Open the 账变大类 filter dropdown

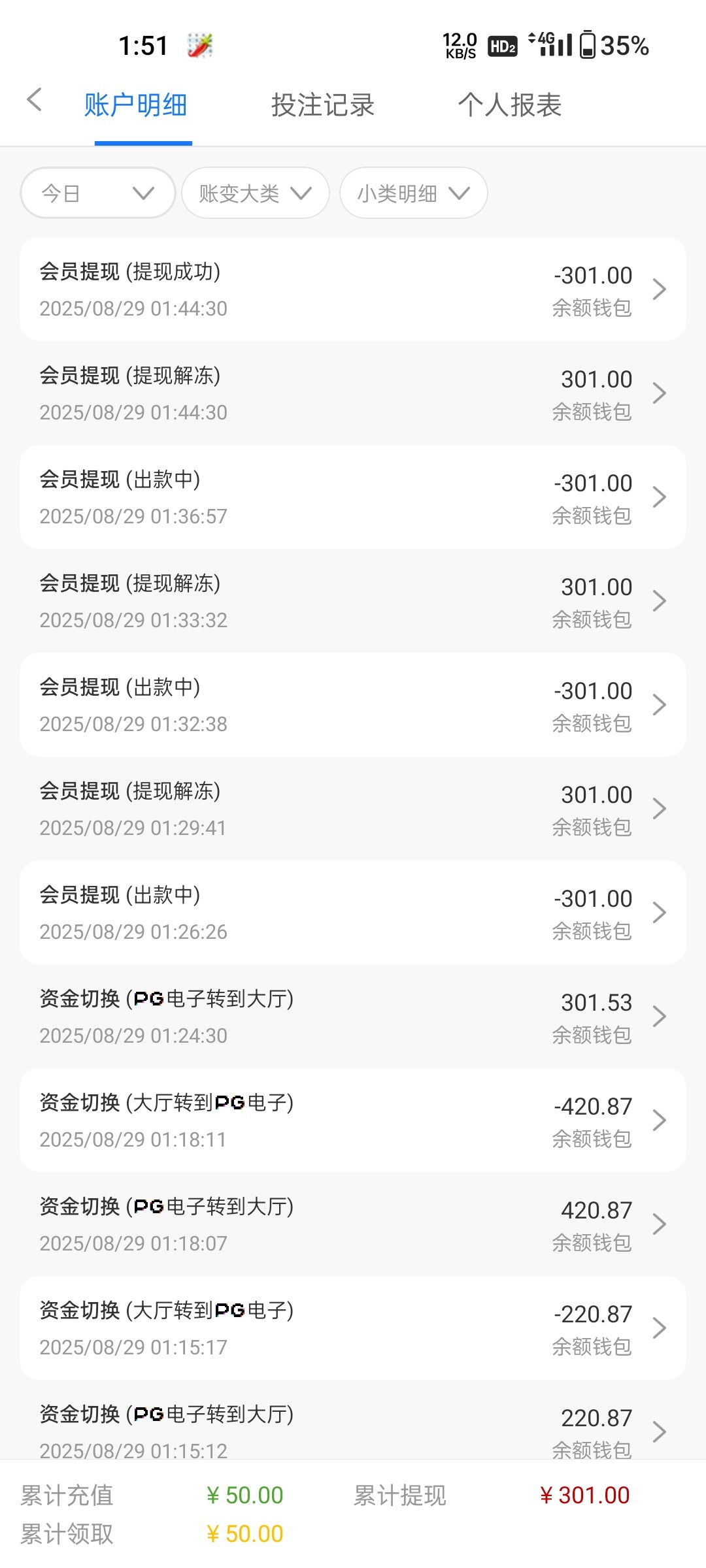coord(256,193)
